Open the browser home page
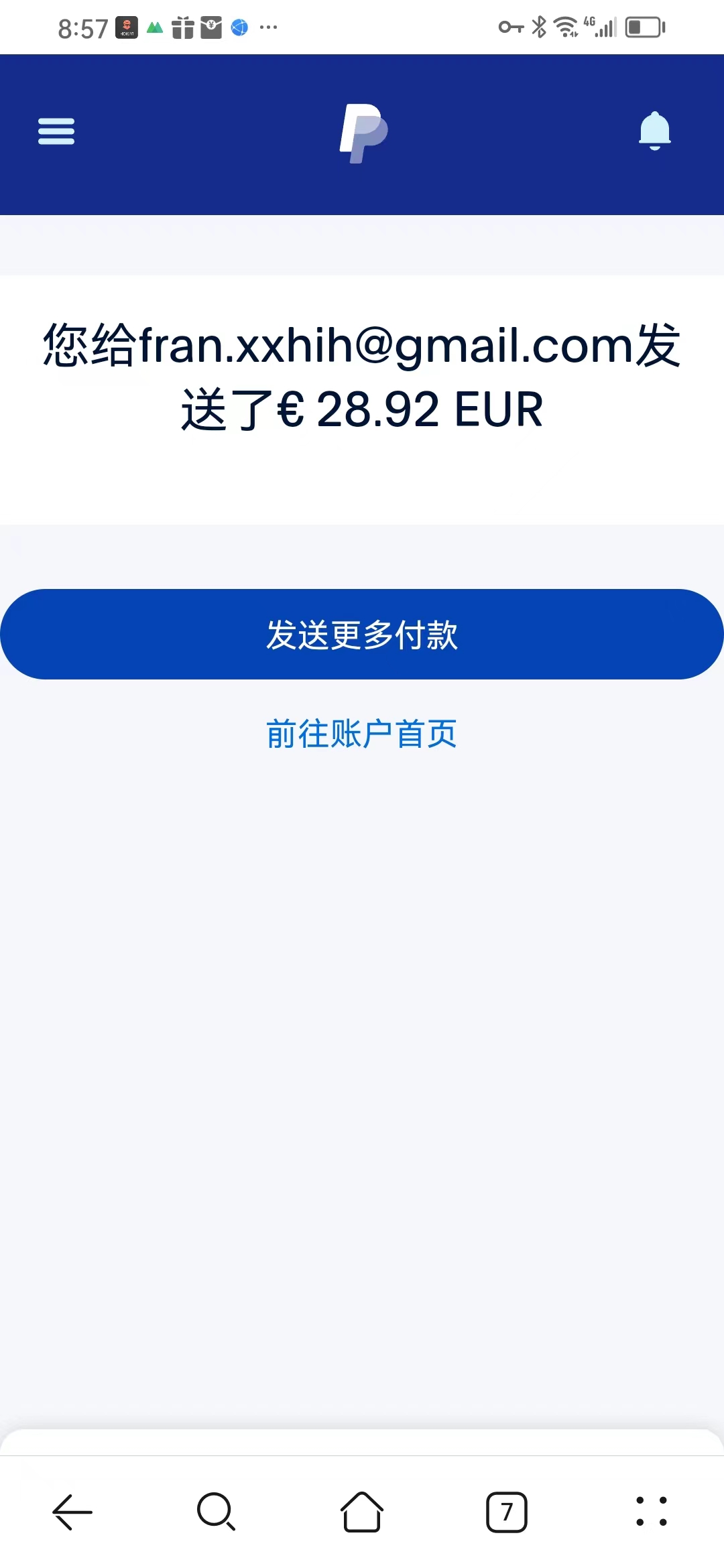This screenshot has width=724, height=1568. pyautogui.click(x=362, y=1512)
